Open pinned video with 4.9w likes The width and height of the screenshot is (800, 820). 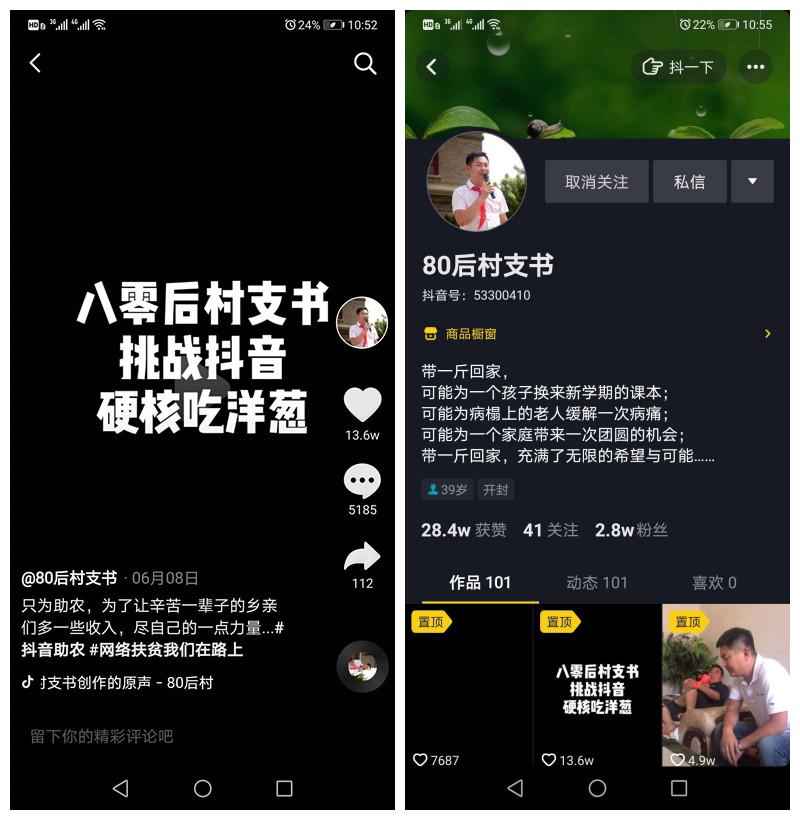point(725,686)
